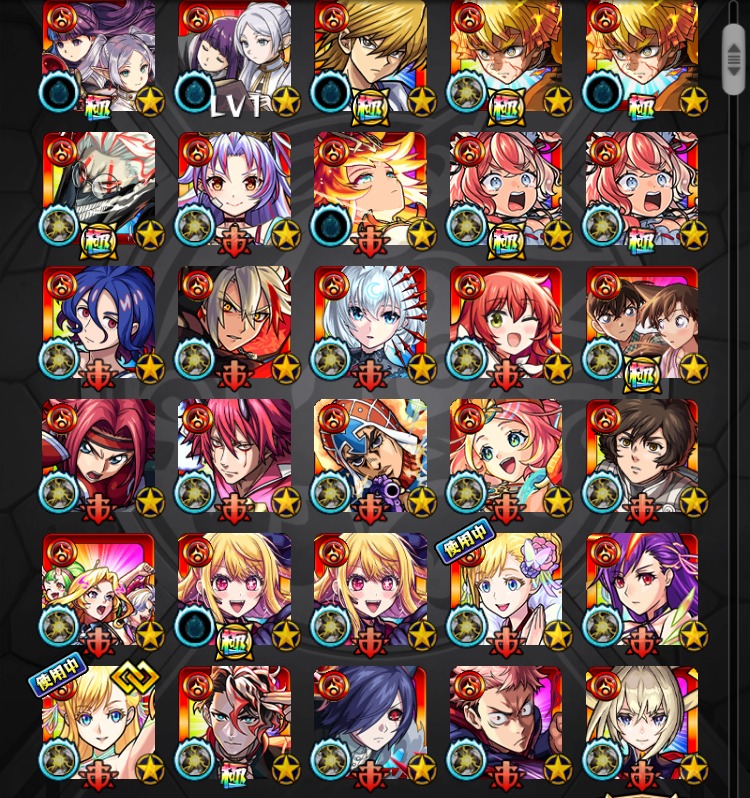The height and width of the screenshot is (798, 750).
Task: Pick the blonde man in white collar
Action: (x=371, y=57)
